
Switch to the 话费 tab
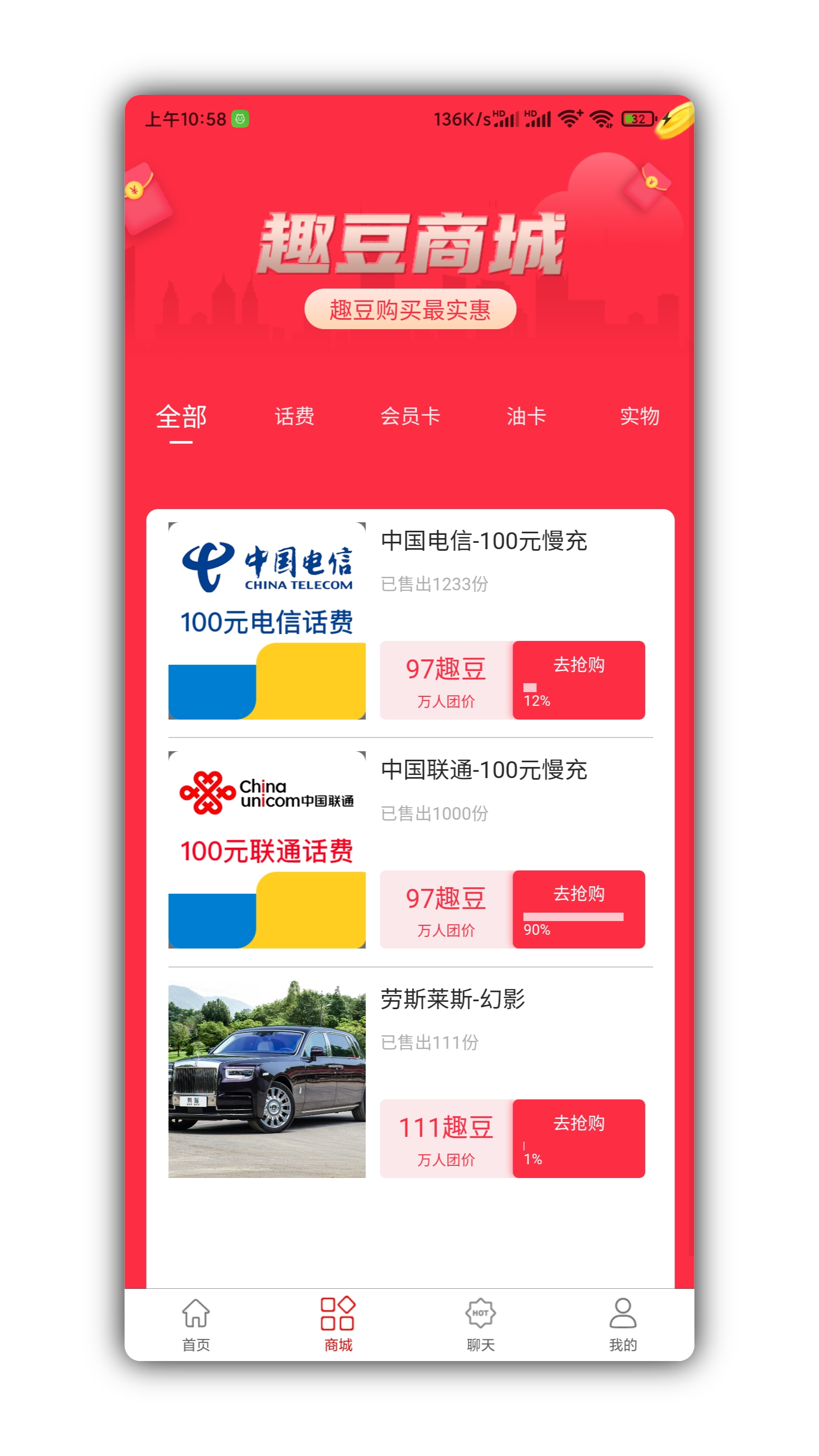pos(294,416)
